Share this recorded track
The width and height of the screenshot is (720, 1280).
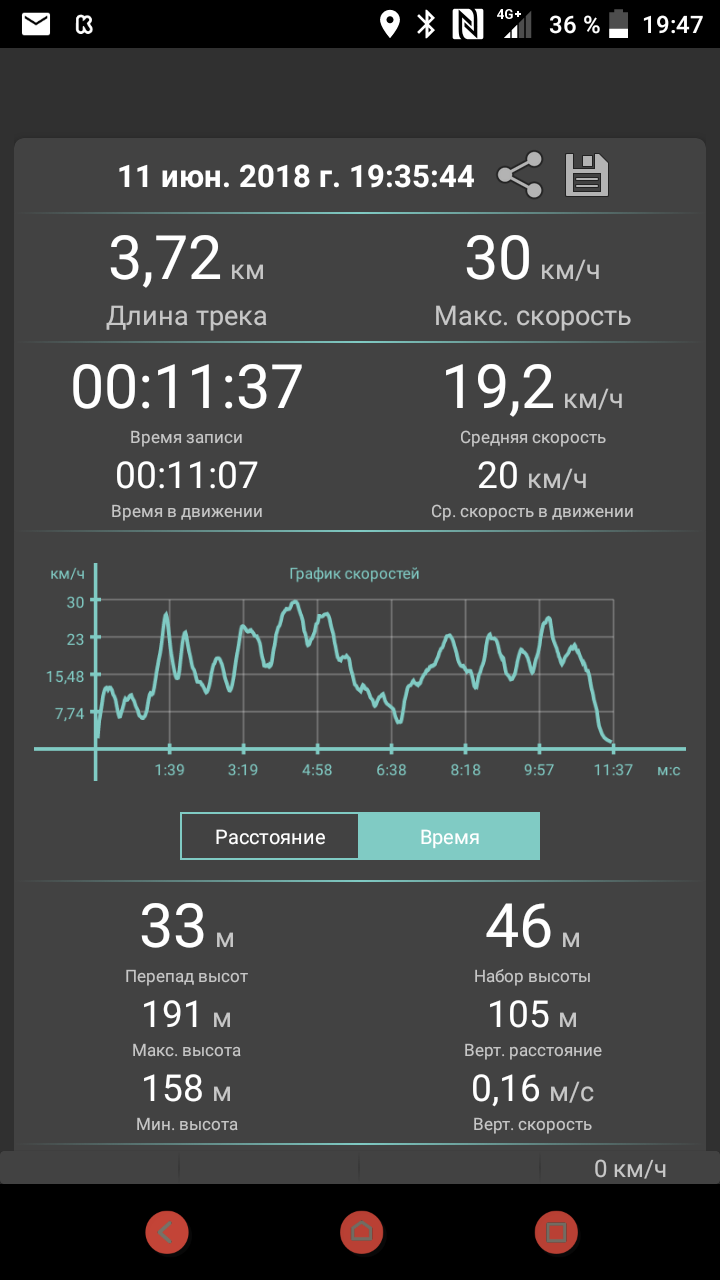520,176
